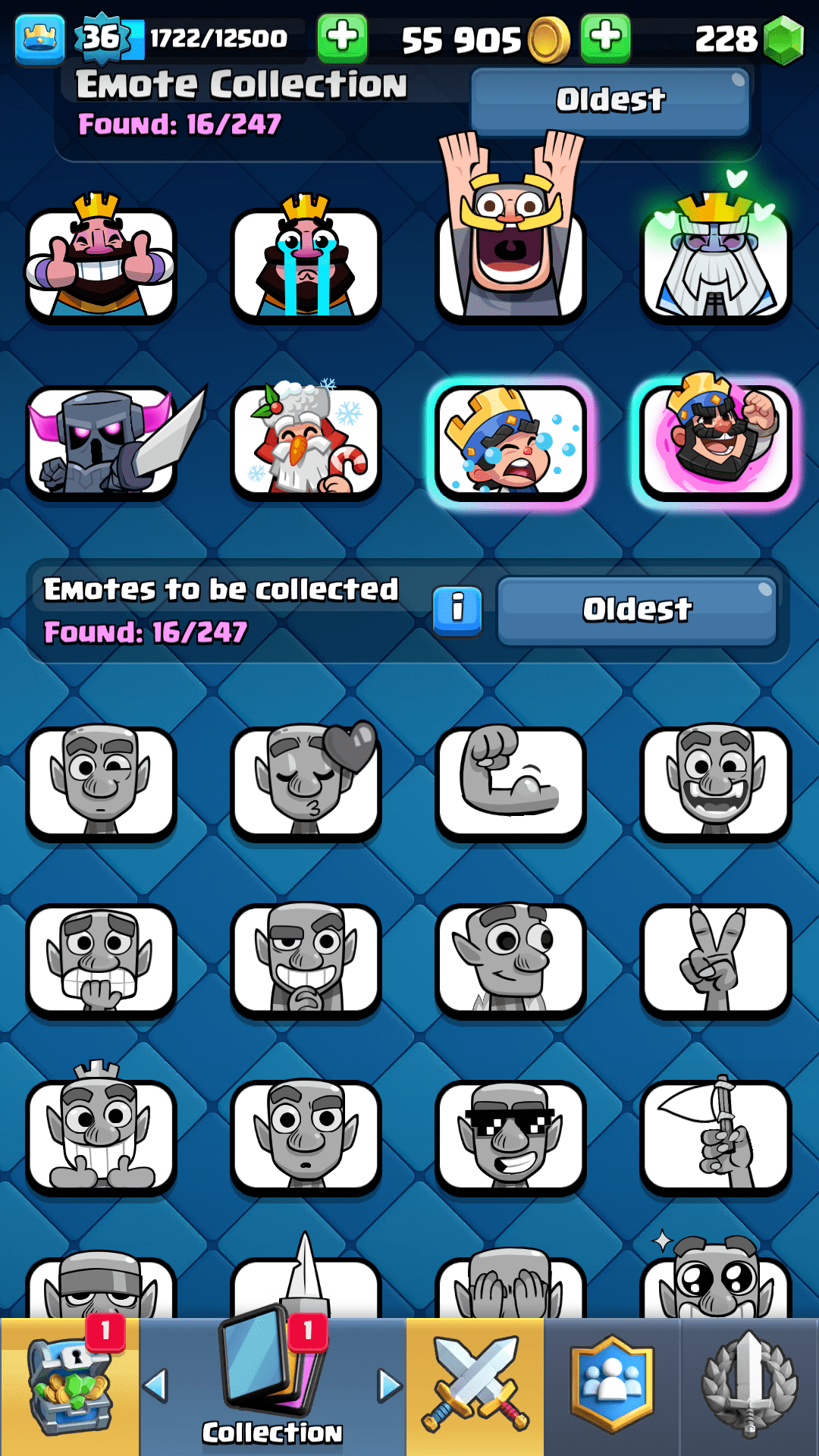Open the player profile crown icon
Viewport: 819px width, 1456px height.
[39, 39]
